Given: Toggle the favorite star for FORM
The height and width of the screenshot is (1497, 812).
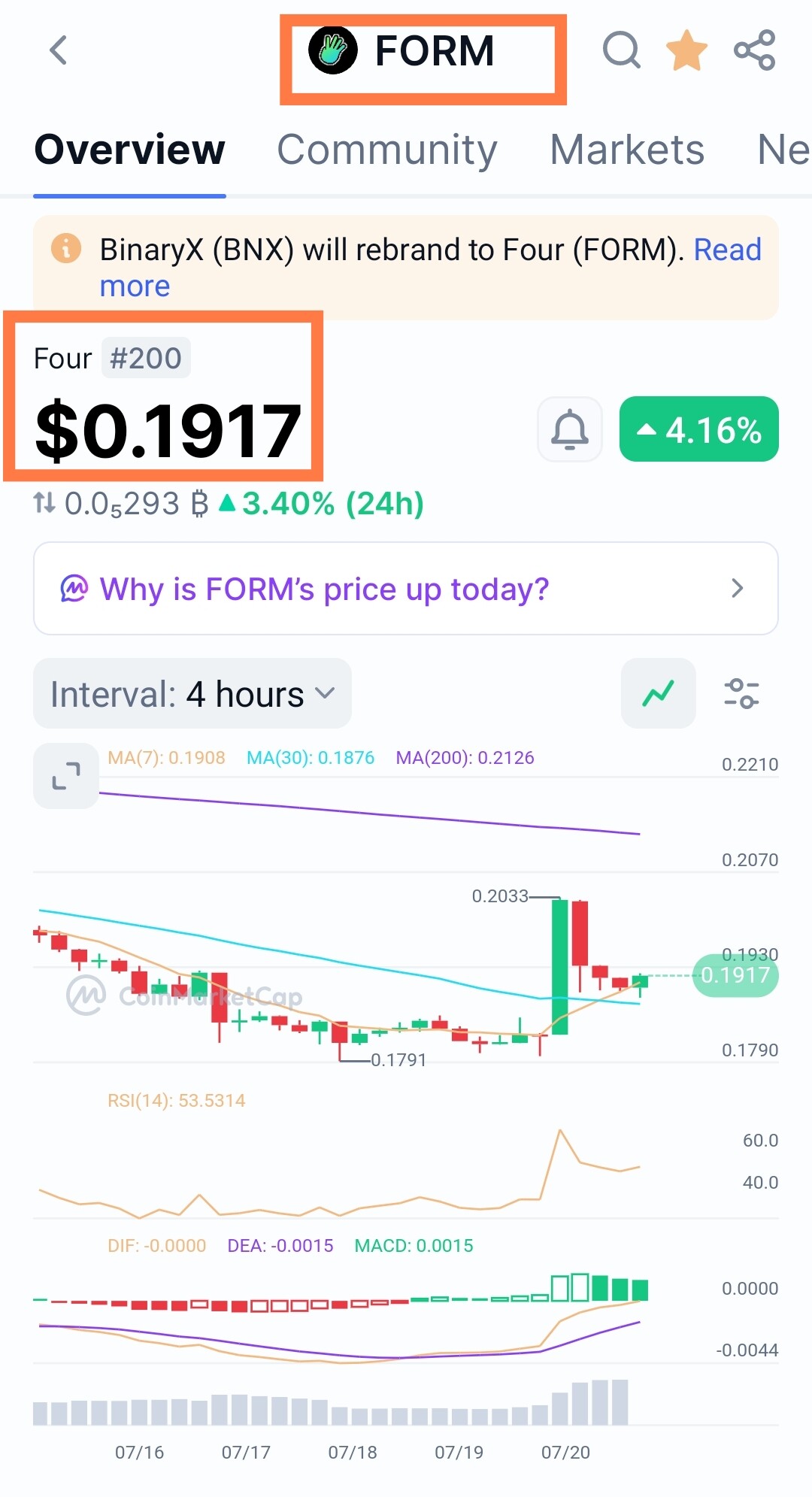Looking at the screenshot, I should click(687, 50).
